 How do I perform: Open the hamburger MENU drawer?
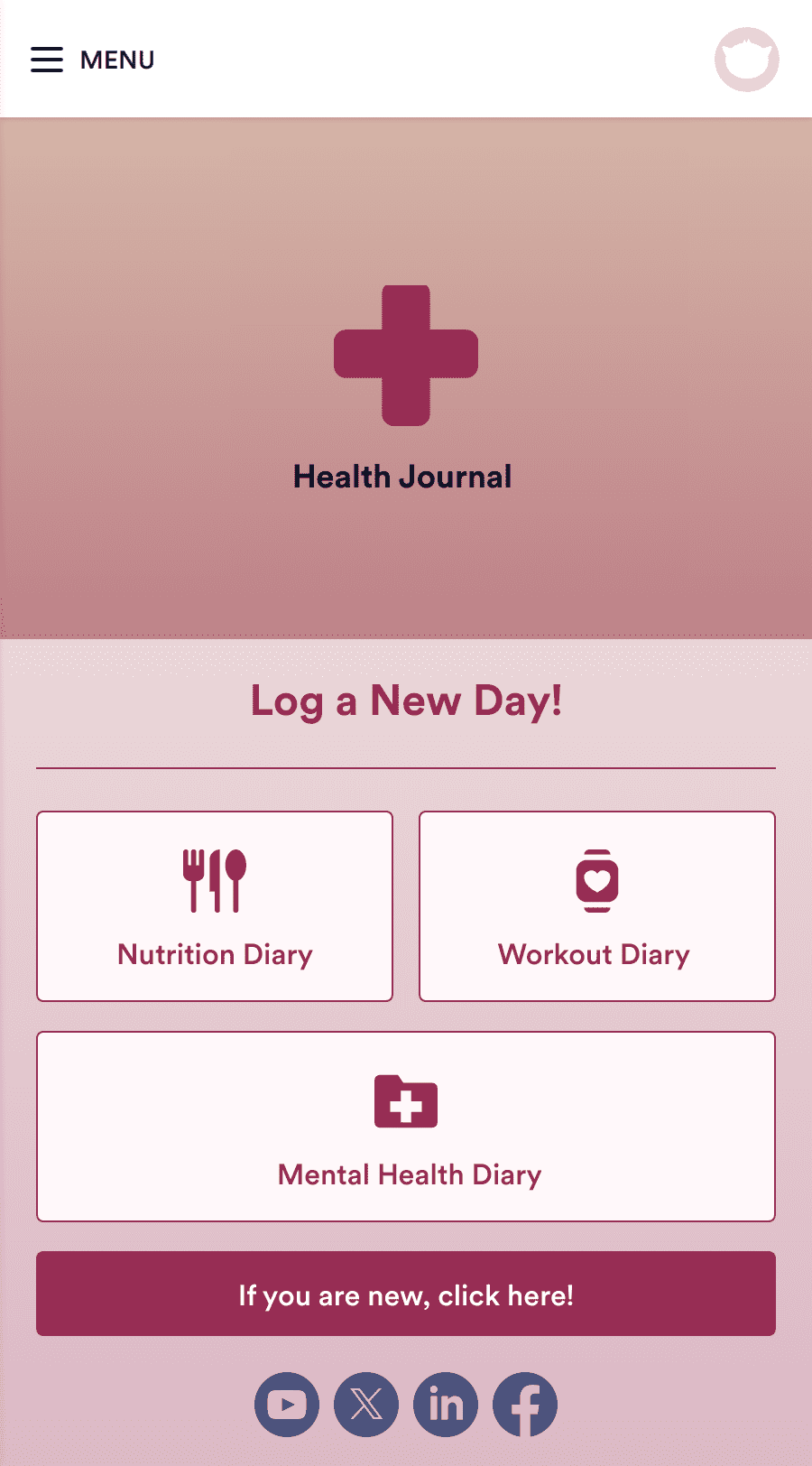[93, 60]
